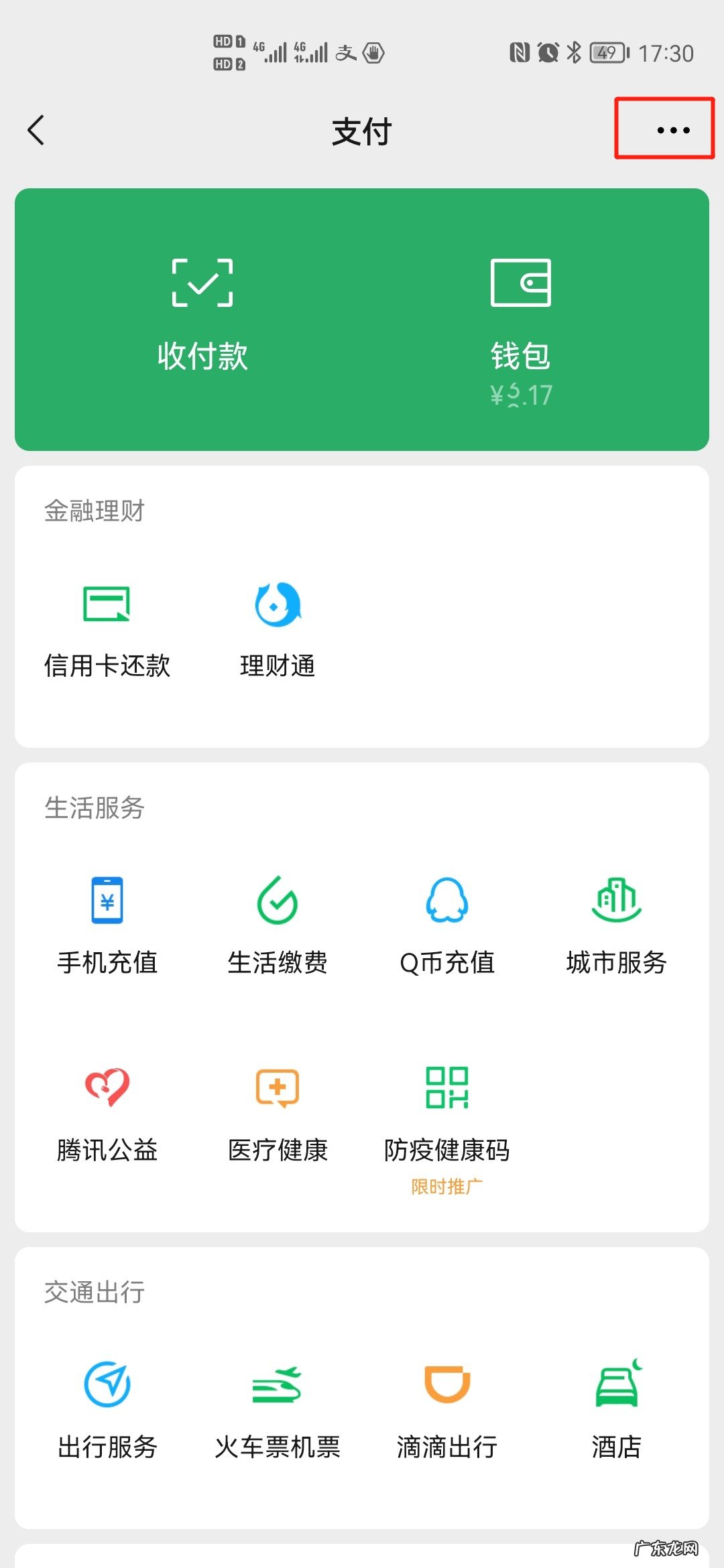Select 腾讯公益 Tencent charity
The image size is (724, 1568).
pyautogui.click(x=107, y=1112)
